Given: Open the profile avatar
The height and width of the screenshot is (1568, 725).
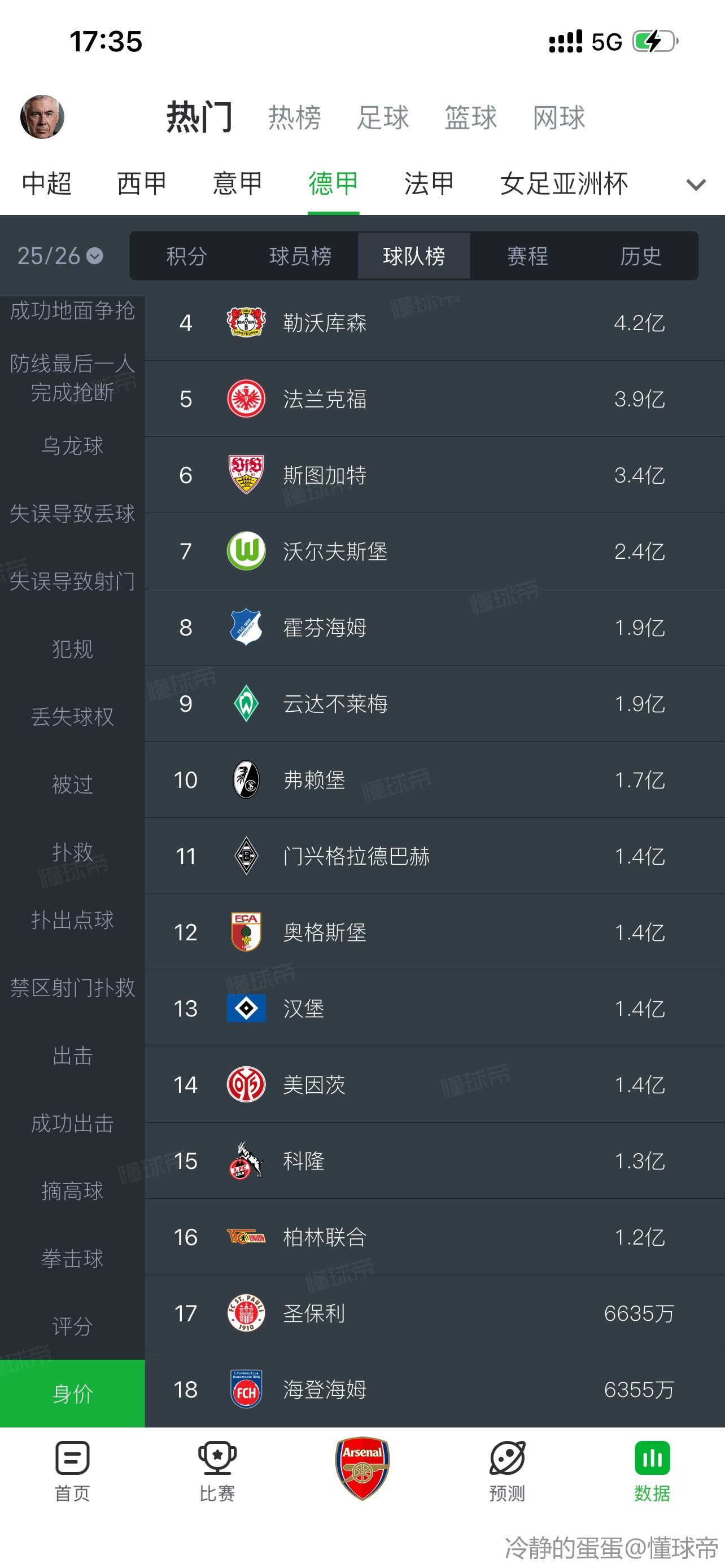Looking at the screenshot, I should (42, 117).
